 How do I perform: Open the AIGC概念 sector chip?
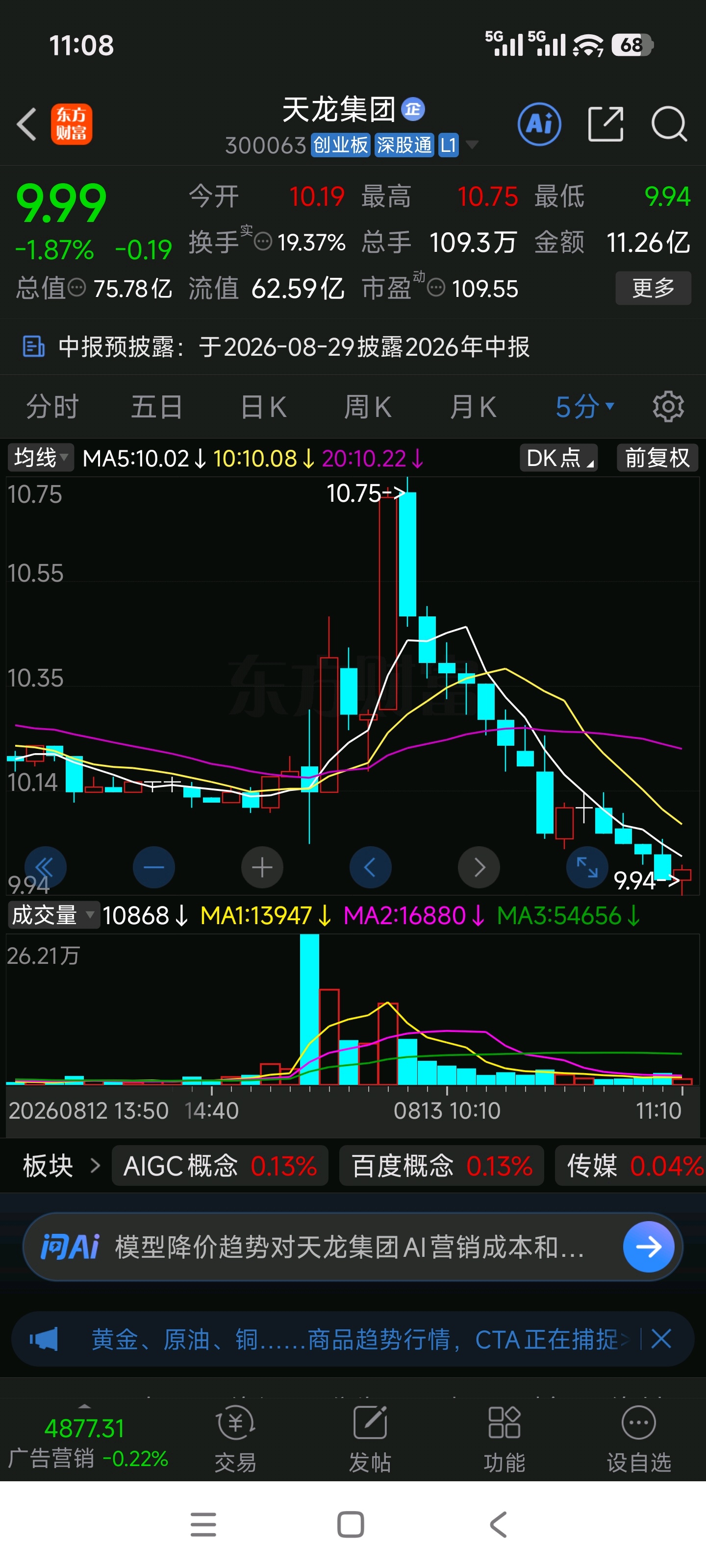point(220,1166)
